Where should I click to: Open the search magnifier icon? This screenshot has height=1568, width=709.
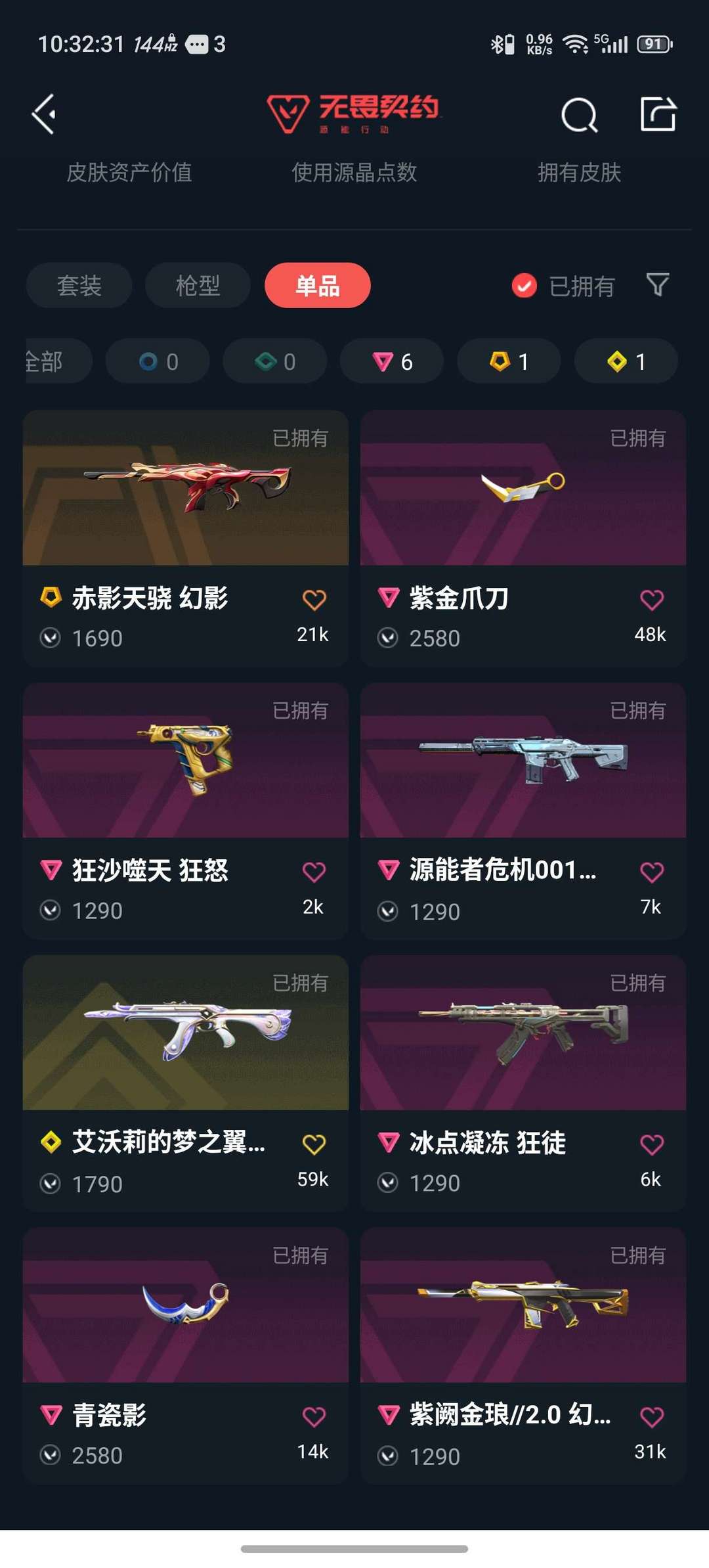pyautogui.click(x=579, y=116)
